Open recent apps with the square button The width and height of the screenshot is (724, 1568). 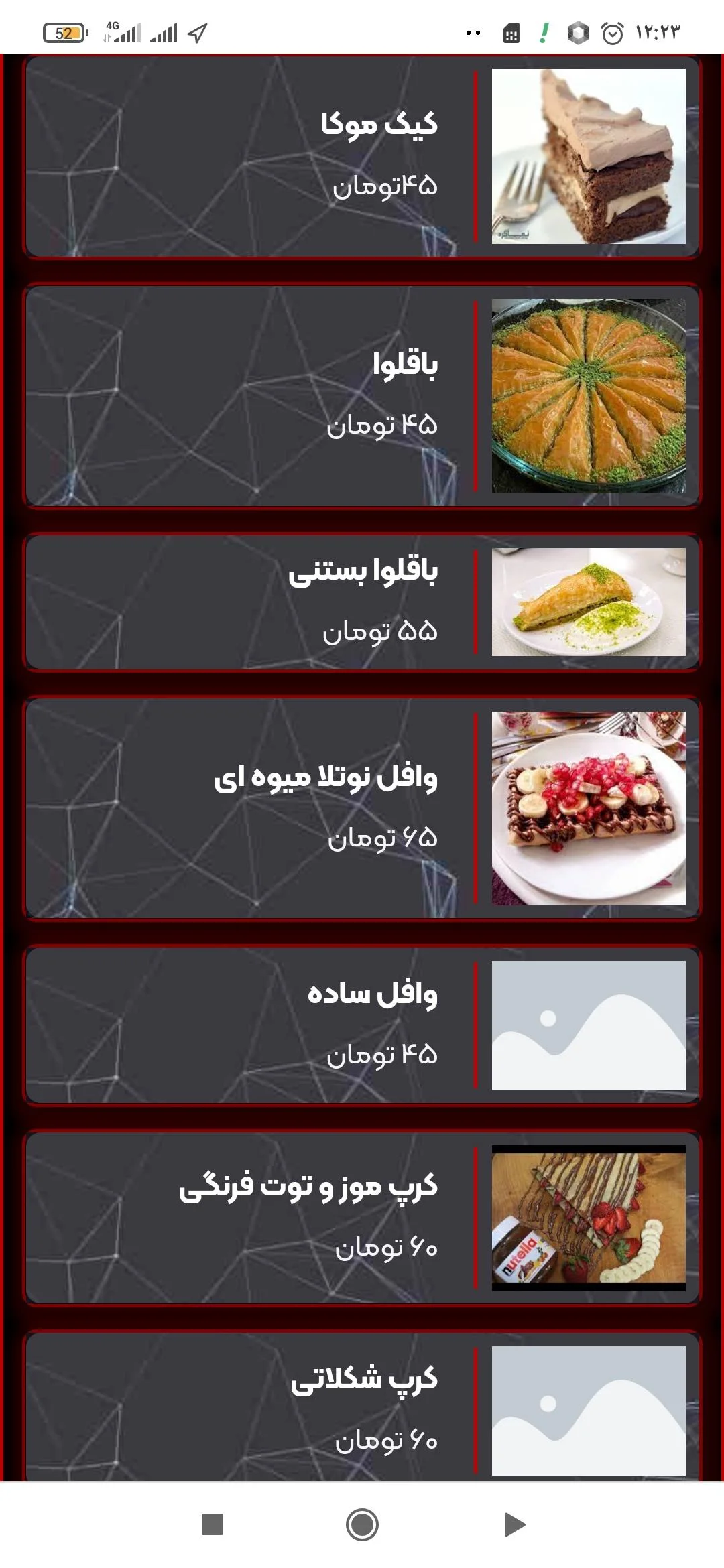tap(213, 1524)
